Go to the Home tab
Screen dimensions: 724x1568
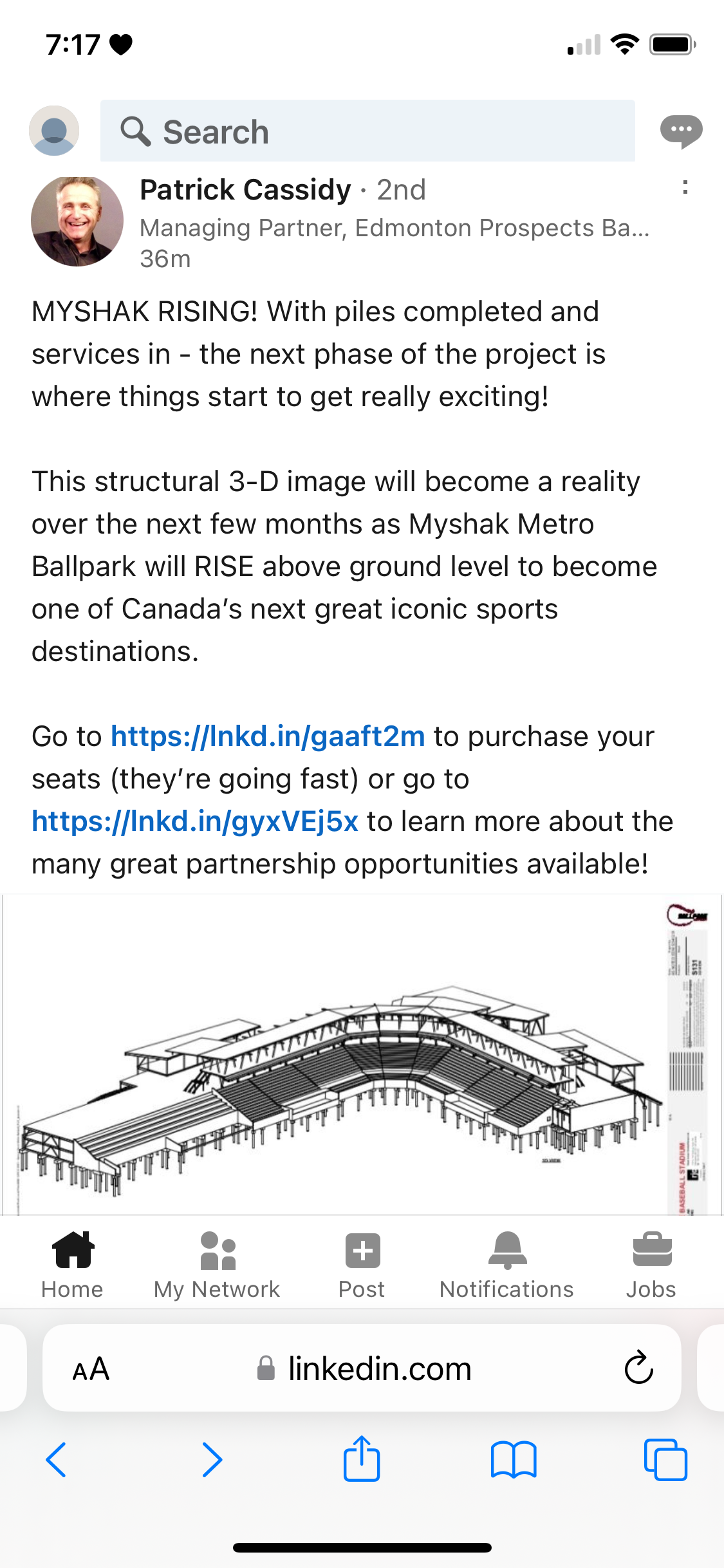pos(73,1264)
